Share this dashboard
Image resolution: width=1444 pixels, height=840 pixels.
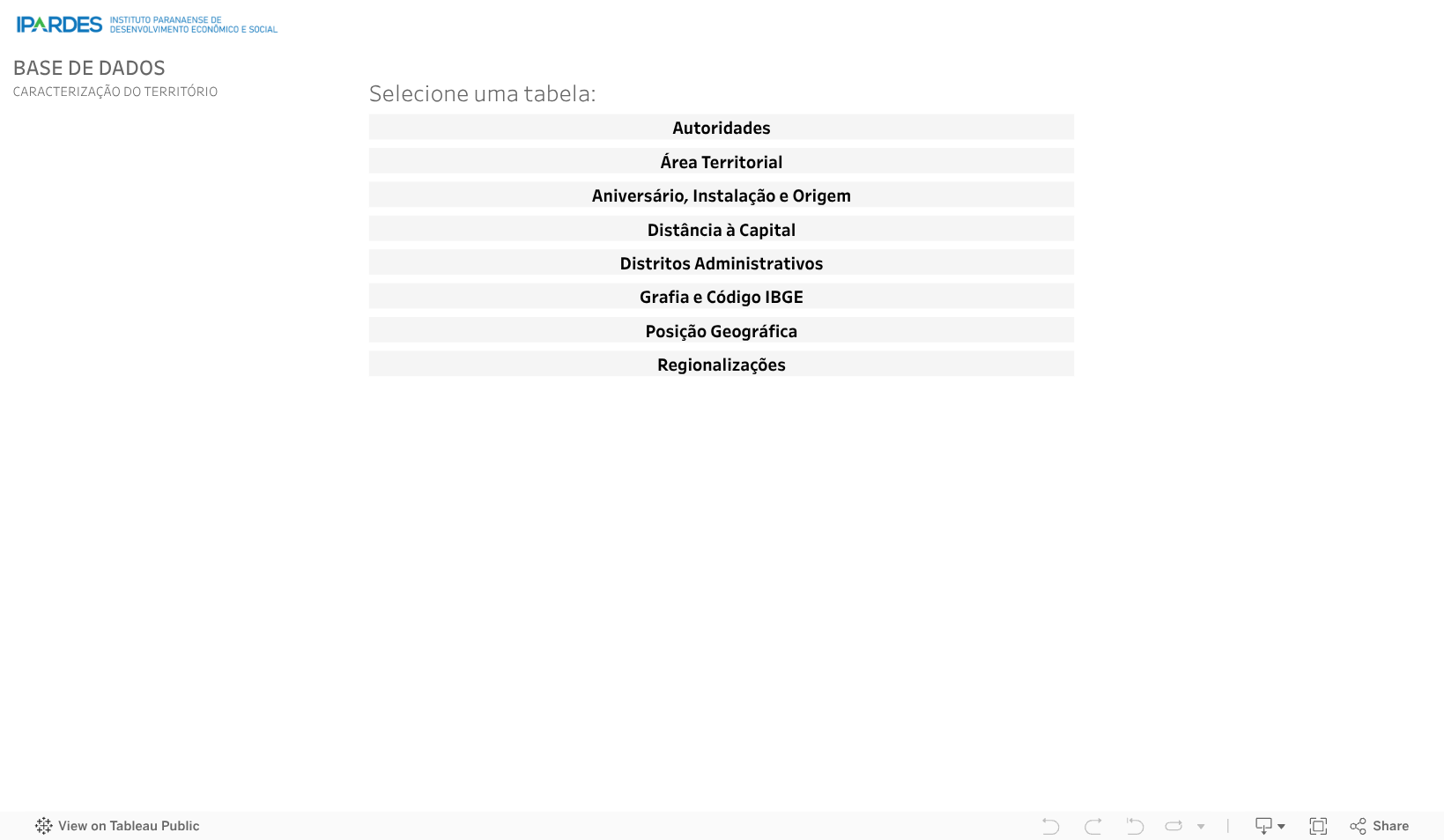click(1380, 826)
